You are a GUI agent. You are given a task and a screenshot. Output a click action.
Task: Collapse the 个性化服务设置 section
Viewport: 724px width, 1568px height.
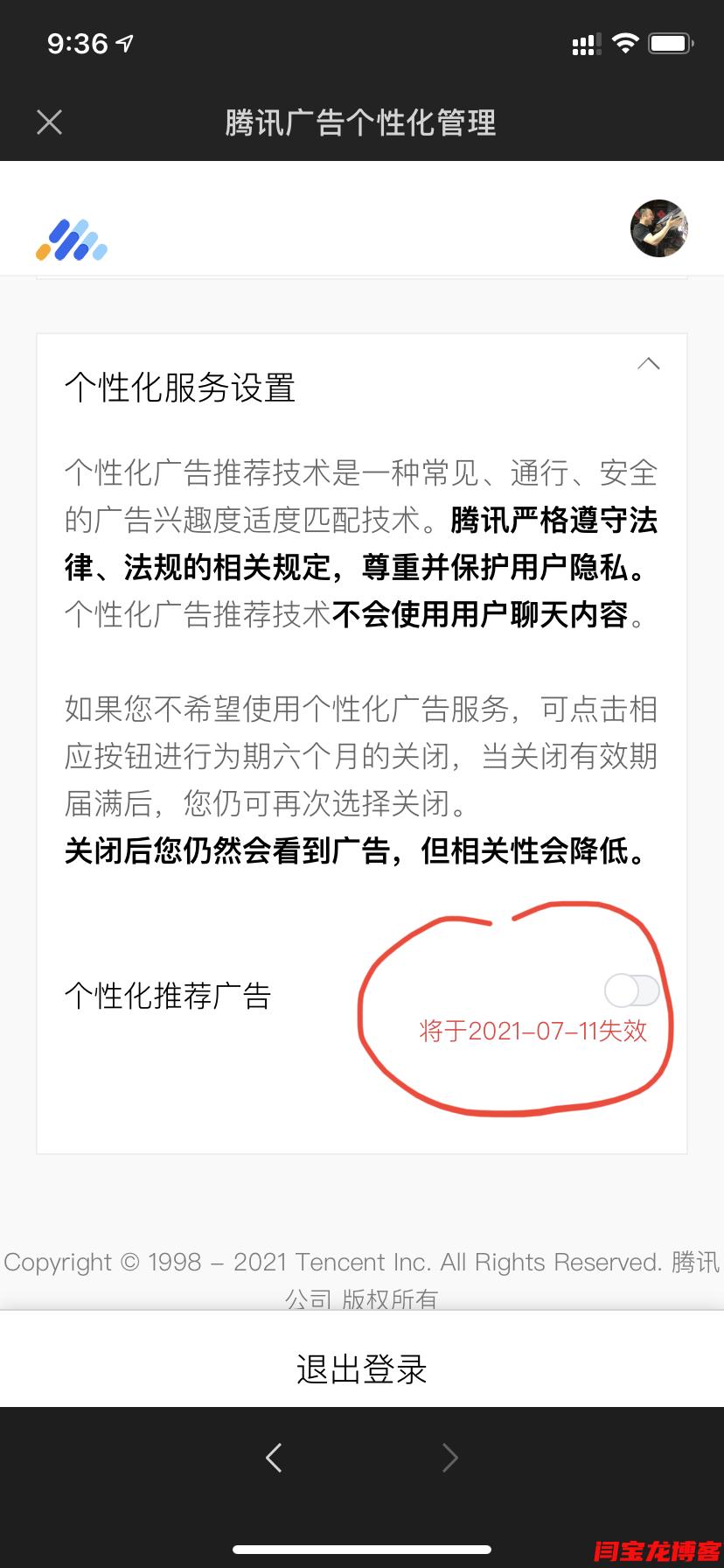point(649,364)
